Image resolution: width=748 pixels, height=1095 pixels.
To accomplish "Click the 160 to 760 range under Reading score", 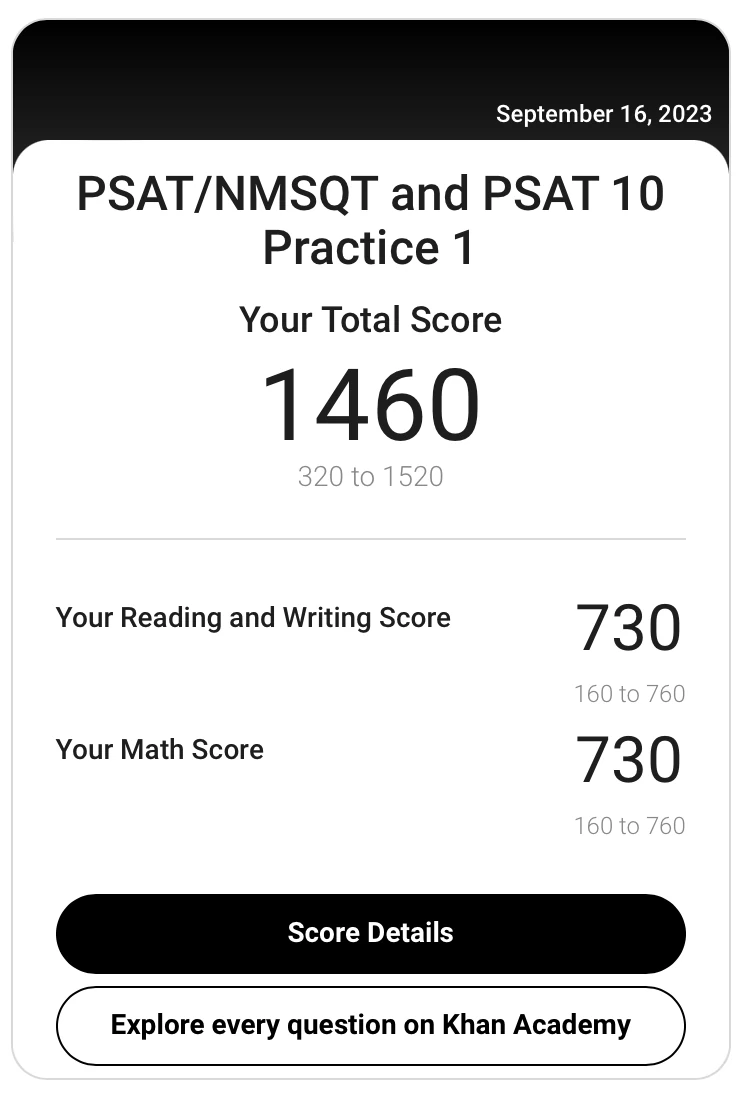I will [x=628, y=694].
